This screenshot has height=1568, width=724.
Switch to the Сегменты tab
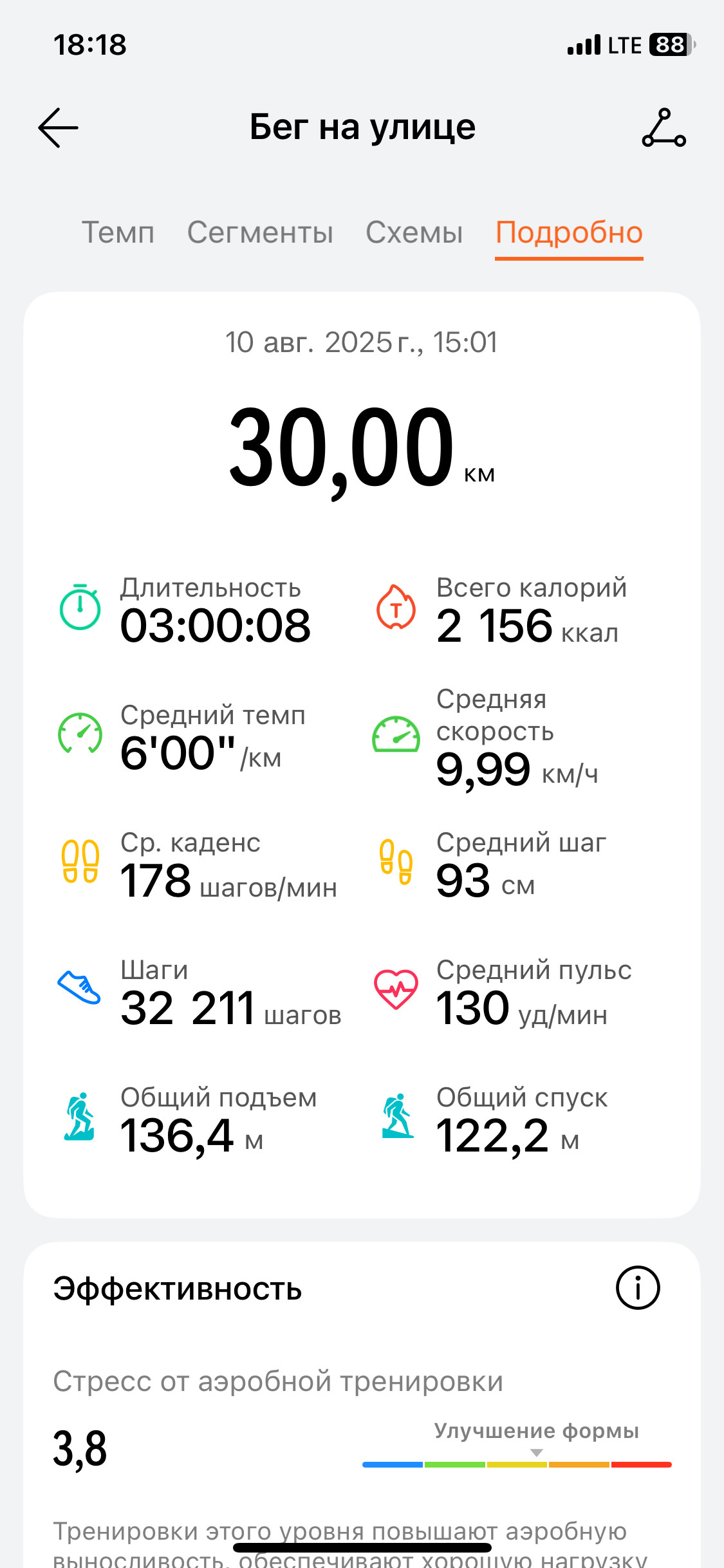tap(260, 232)
